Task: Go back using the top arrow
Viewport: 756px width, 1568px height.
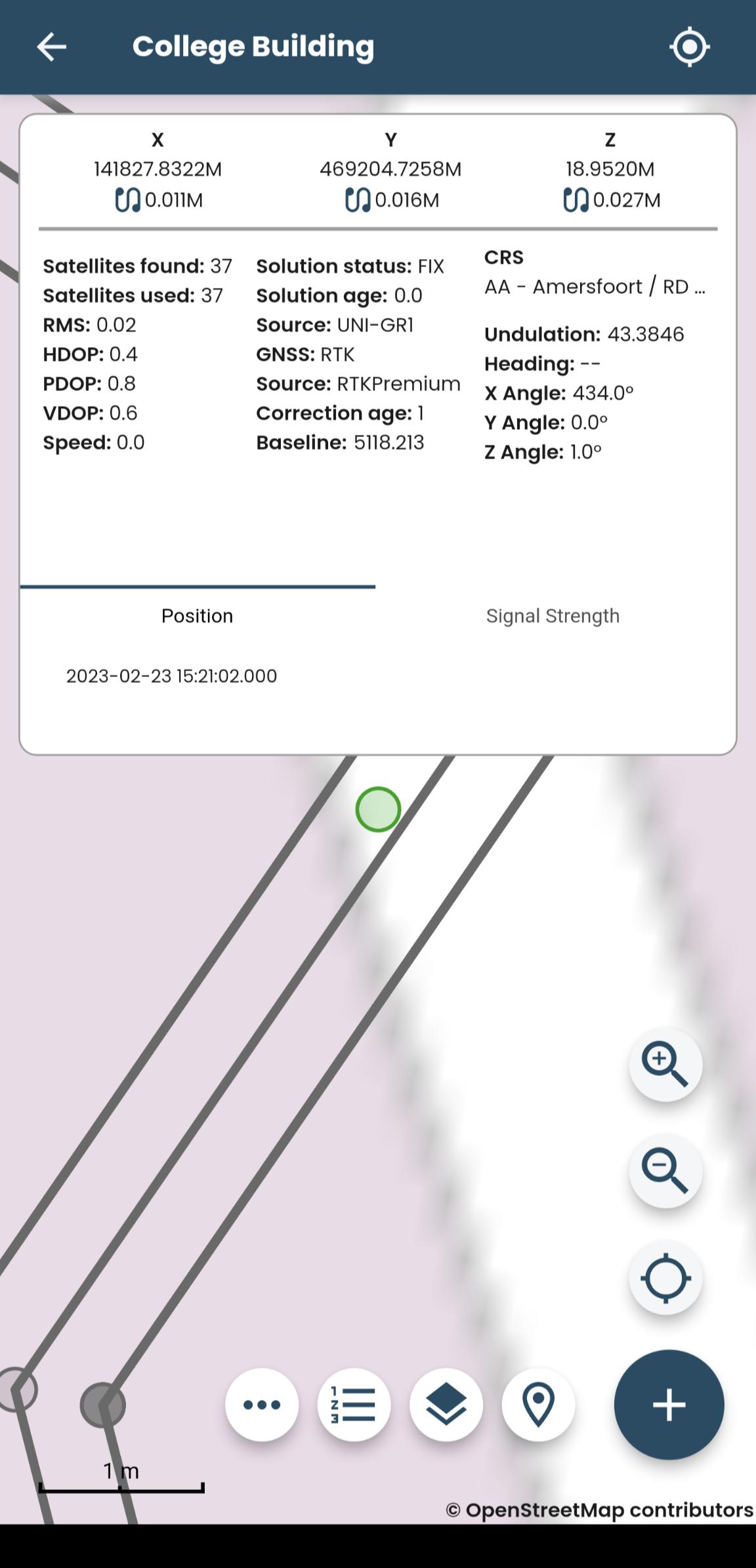Action: tap(51, 47)
